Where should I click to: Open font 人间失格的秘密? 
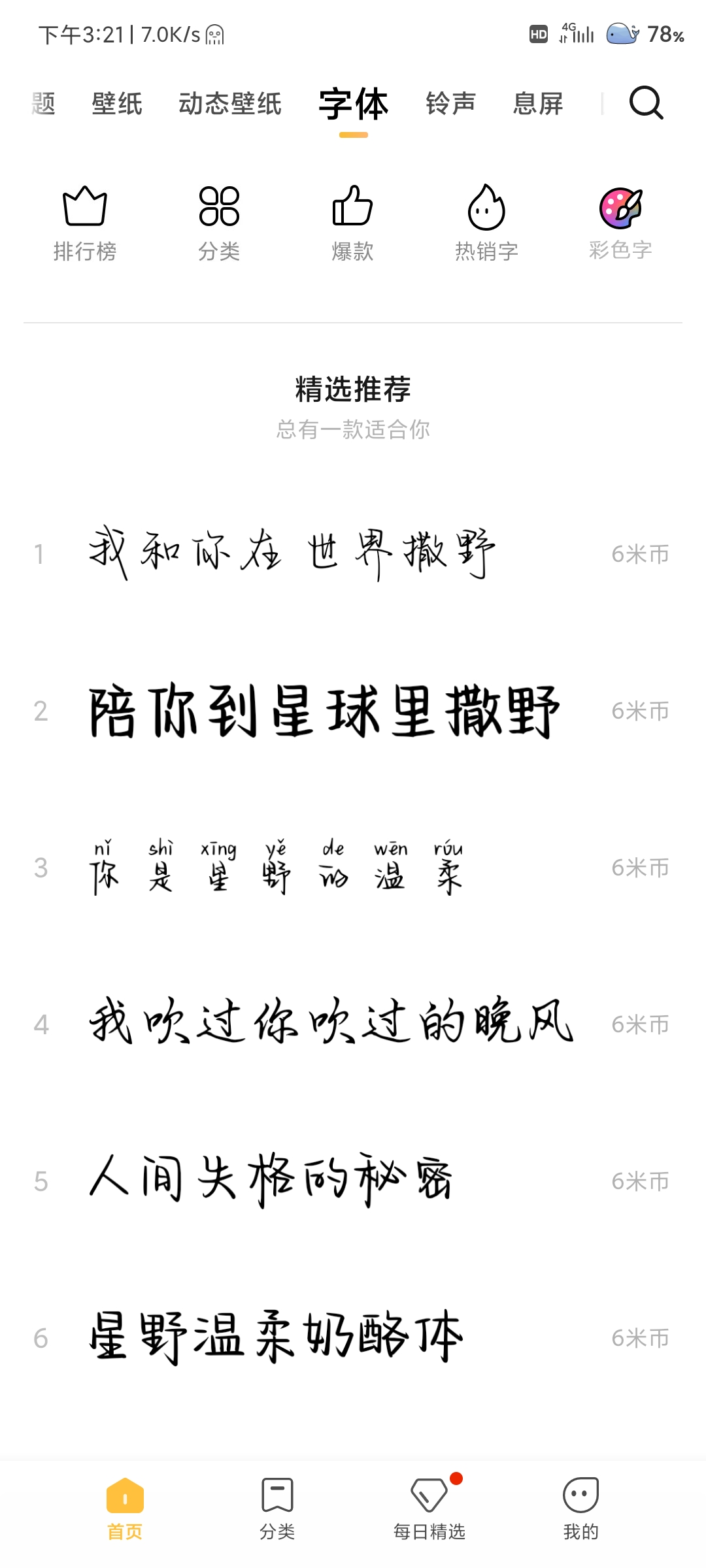(x=353, y=1181)
